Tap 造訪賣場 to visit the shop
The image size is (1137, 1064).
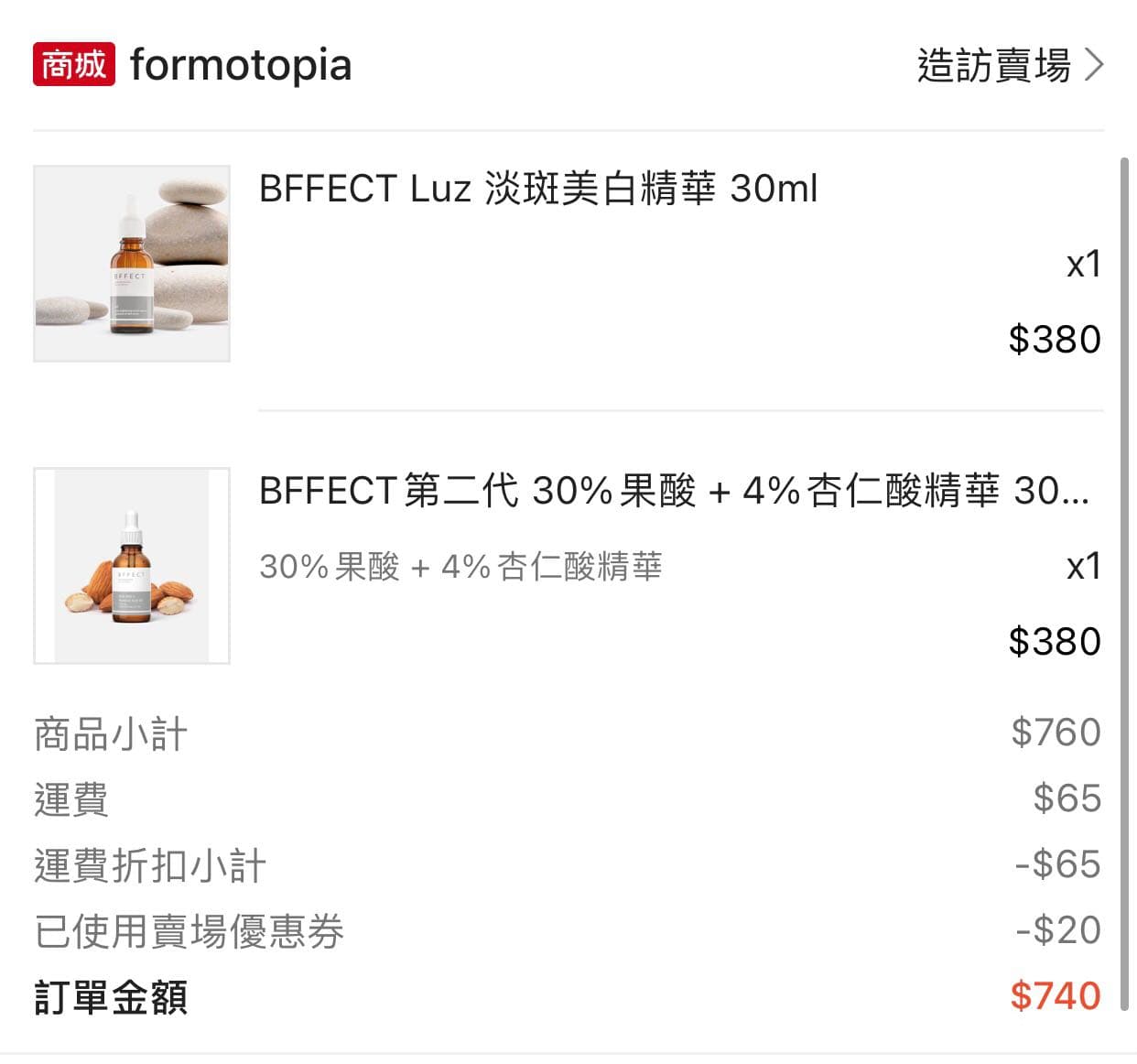[1009, 66]
